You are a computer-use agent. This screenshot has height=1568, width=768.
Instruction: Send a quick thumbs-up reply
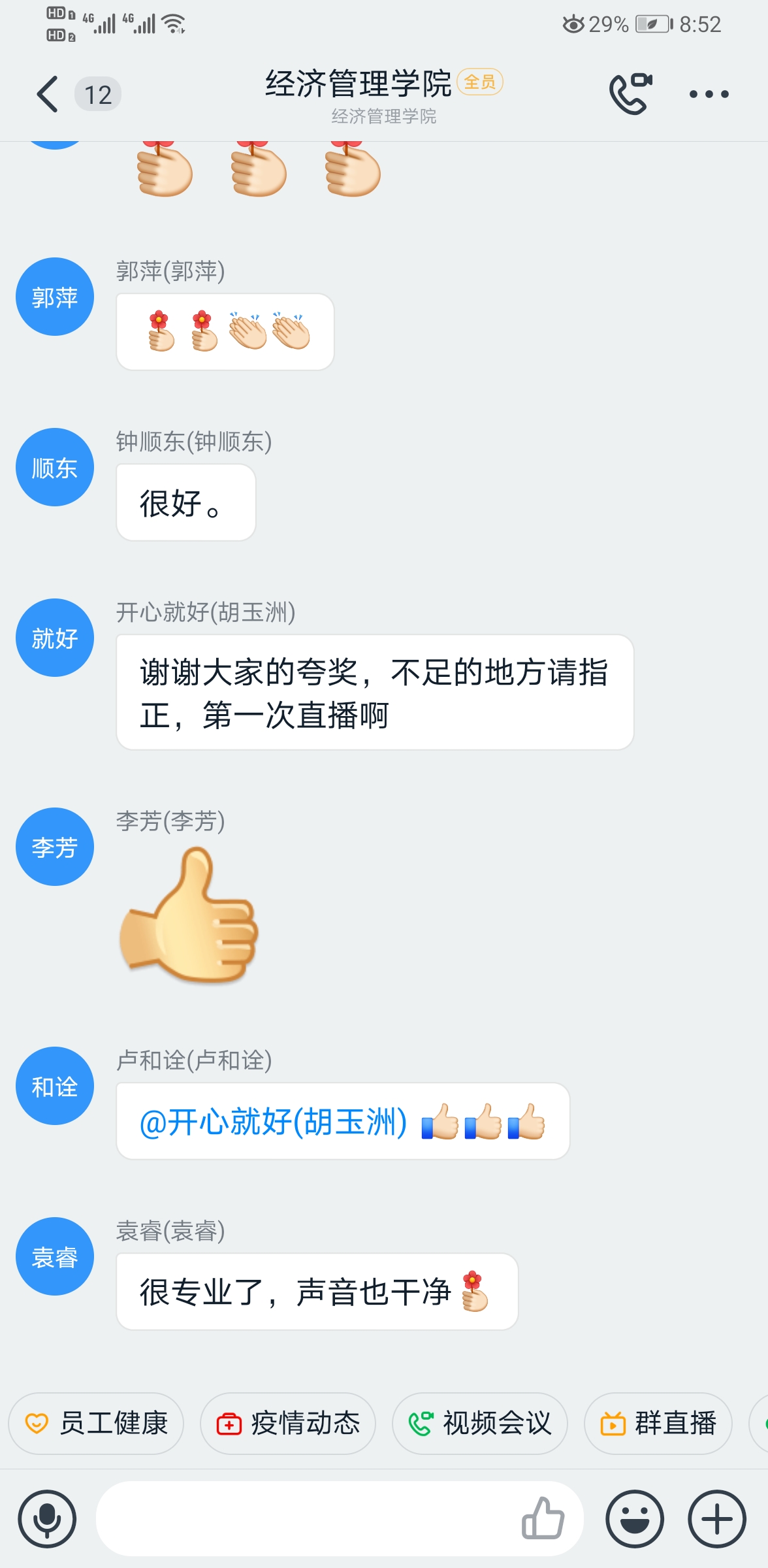543,1519
